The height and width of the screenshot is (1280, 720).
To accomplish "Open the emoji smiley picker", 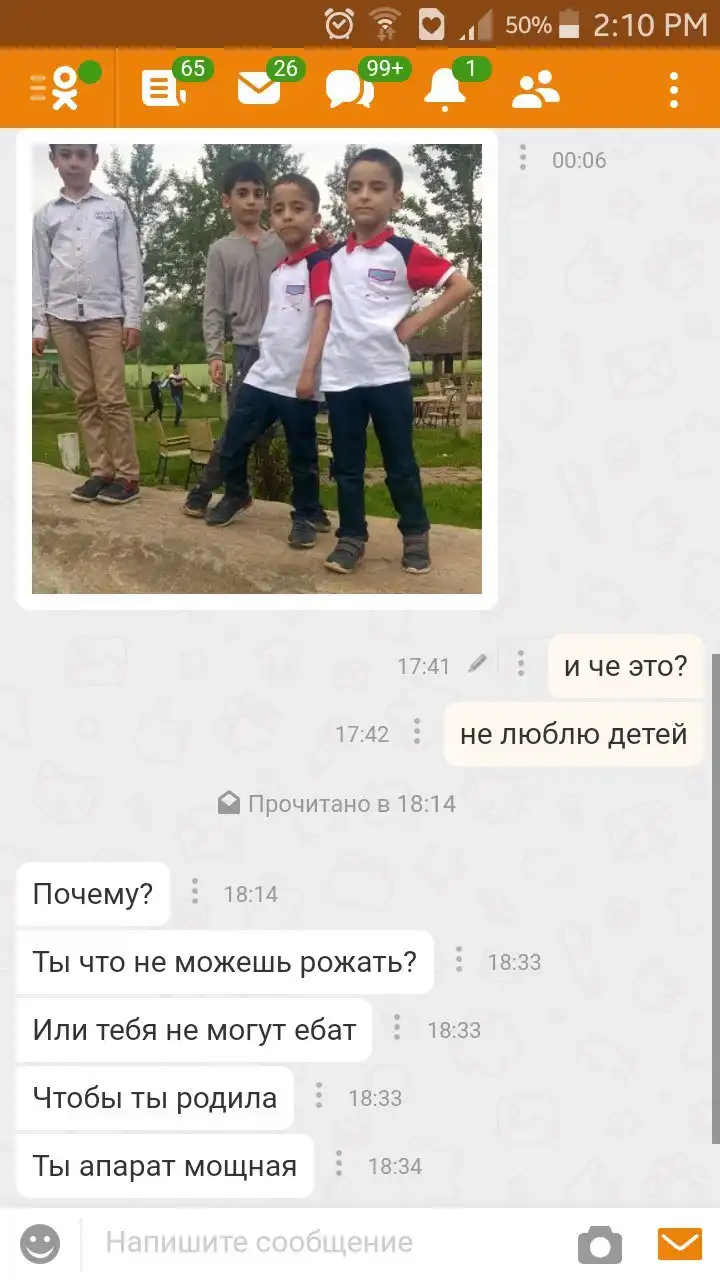I will 41,1244.
